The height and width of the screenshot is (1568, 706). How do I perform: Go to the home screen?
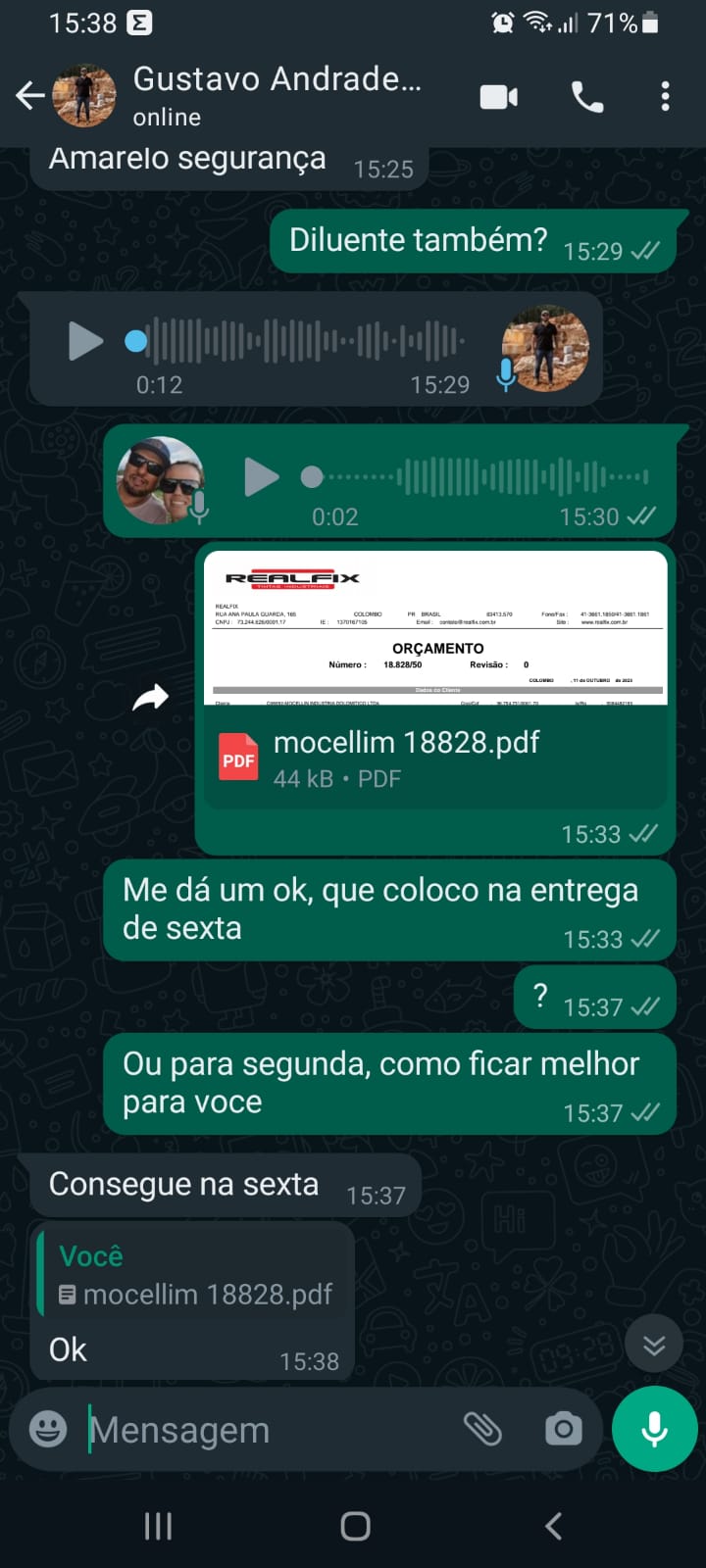[355, 1525]
